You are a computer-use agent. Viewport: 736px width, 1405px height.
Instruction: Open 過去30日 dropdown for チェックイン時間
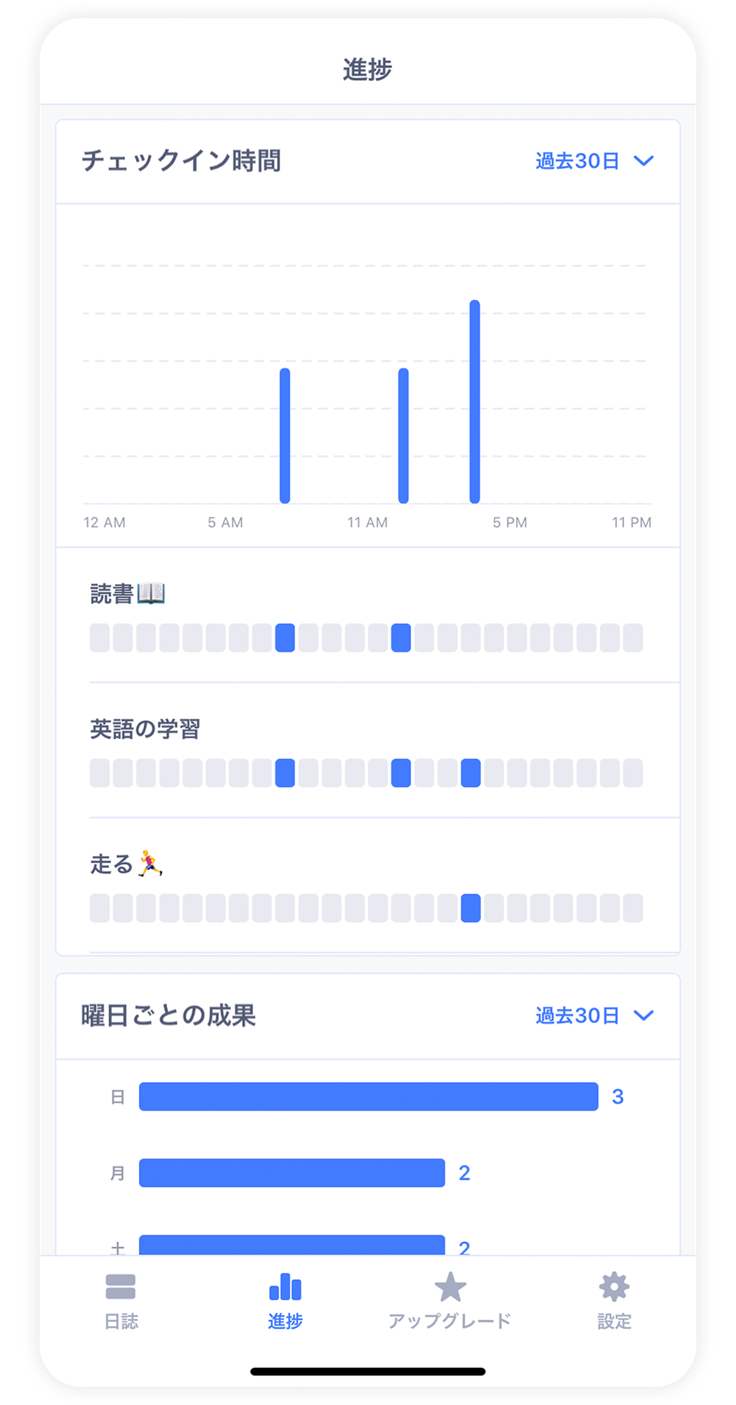click(x=594, y=161)
